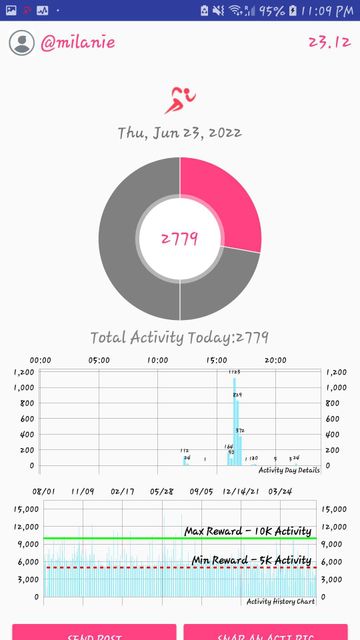
Task: Tap the Snap an Acti Pic button
Action: [x=266, y=632]
